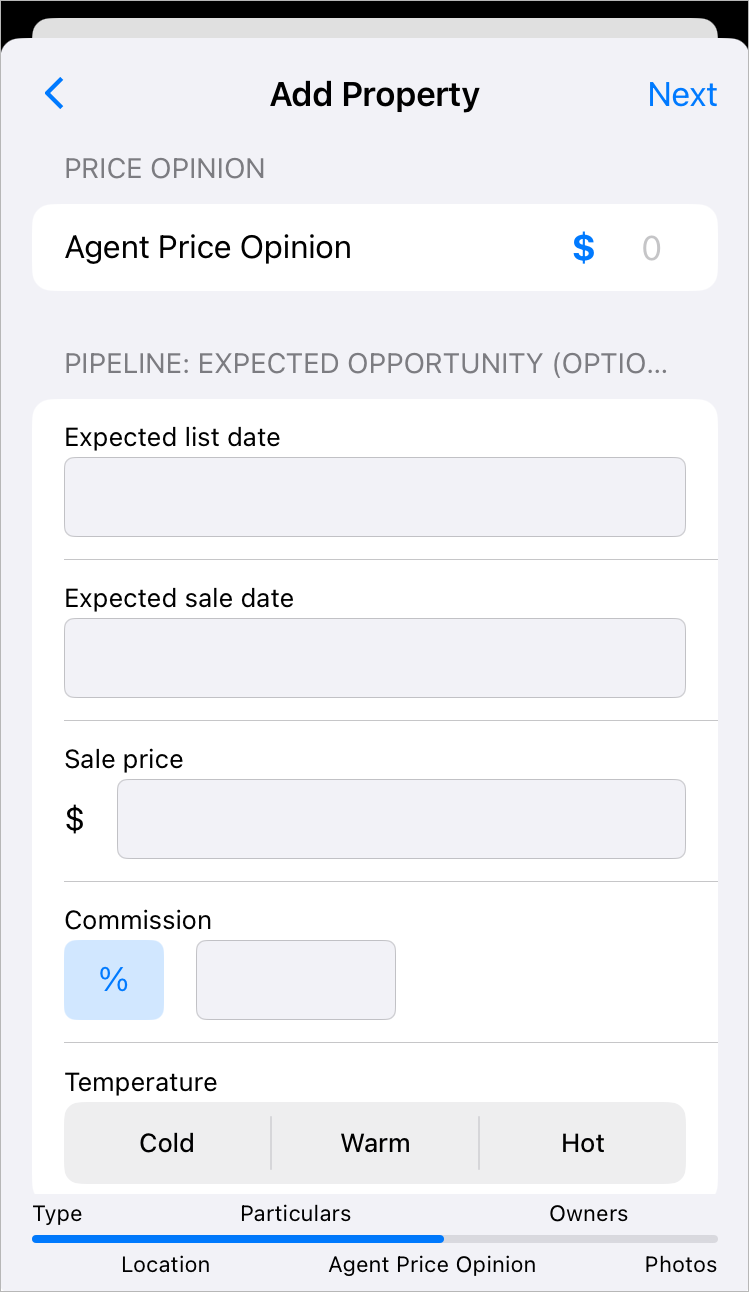This screenshot has height=1292, width=749.
Task: Tap the dollar sign in Agent Price Opinion
Action: pos(583,248)
